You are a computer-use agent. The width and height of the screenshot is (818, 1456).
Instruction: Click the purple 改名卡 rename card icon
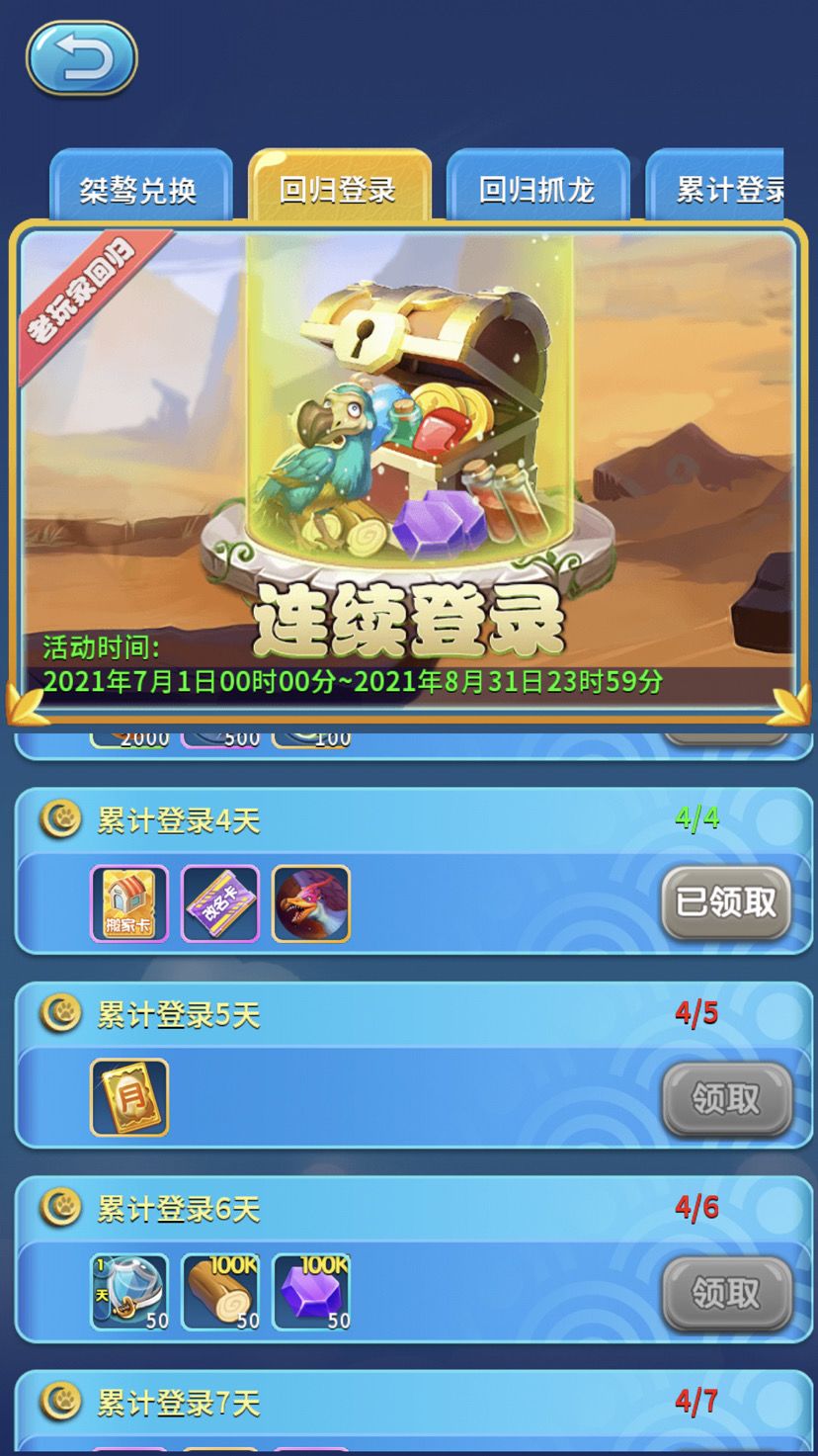tap(219, 902)
